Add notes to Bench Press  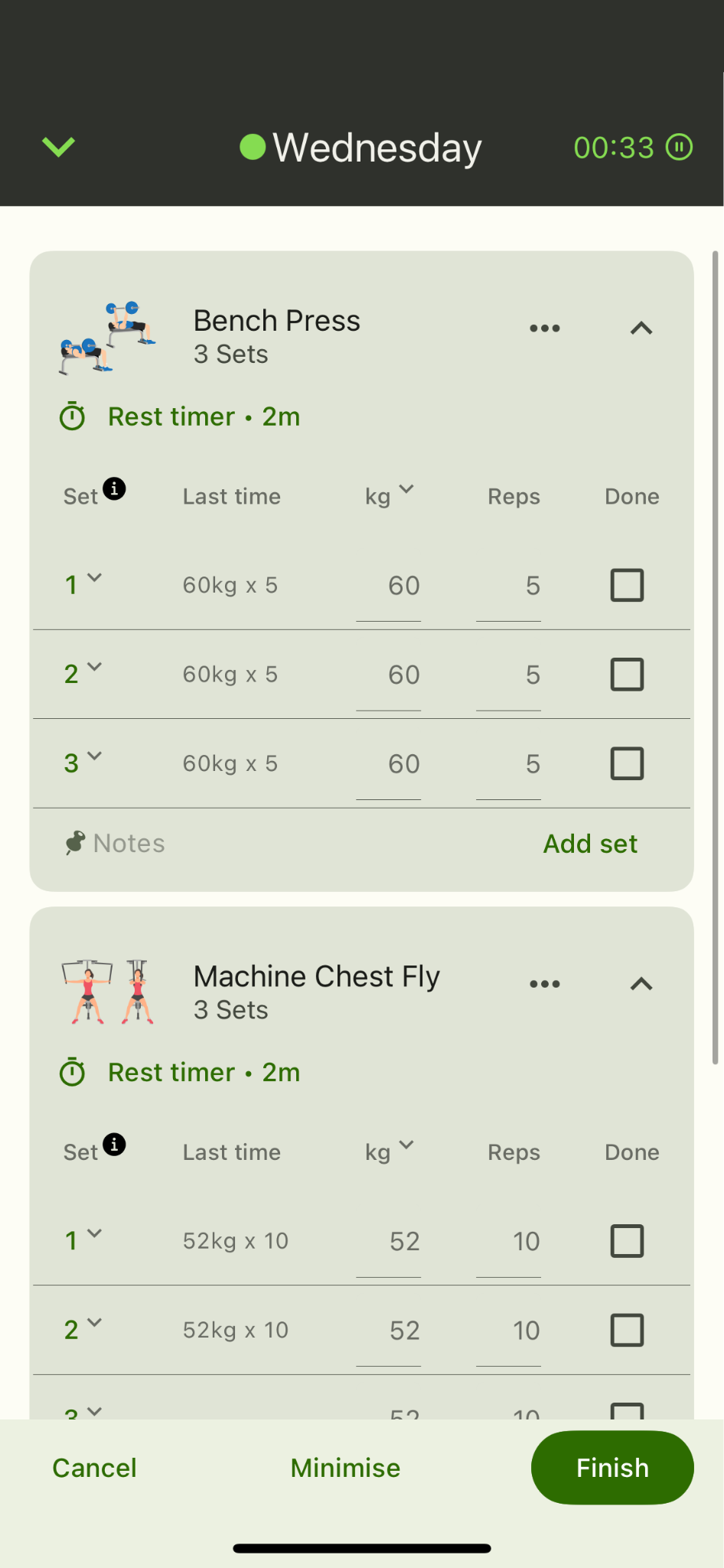116,844
